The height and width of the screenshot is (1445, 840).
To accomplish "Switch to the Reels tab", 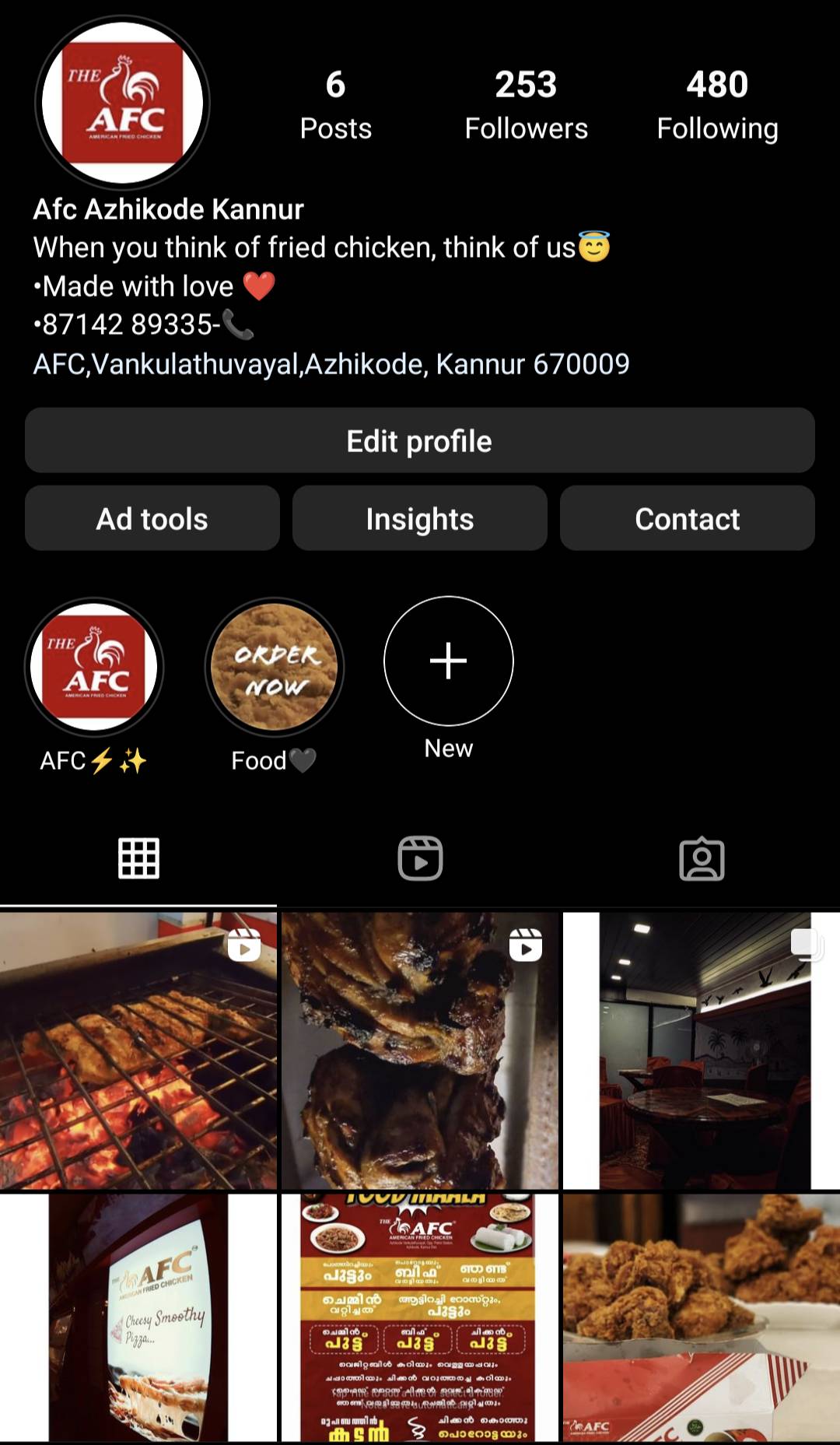I will pos(420,859).
